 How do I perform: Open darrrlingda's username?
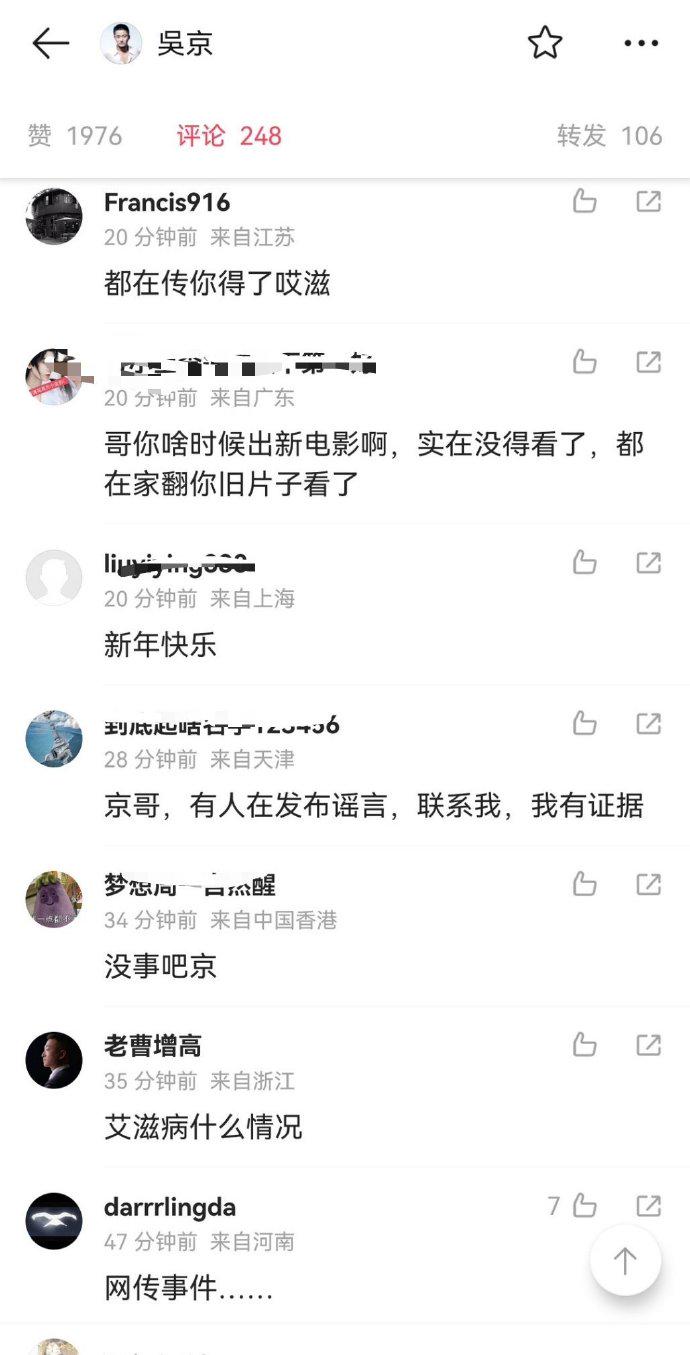(x=170, y=1207)
